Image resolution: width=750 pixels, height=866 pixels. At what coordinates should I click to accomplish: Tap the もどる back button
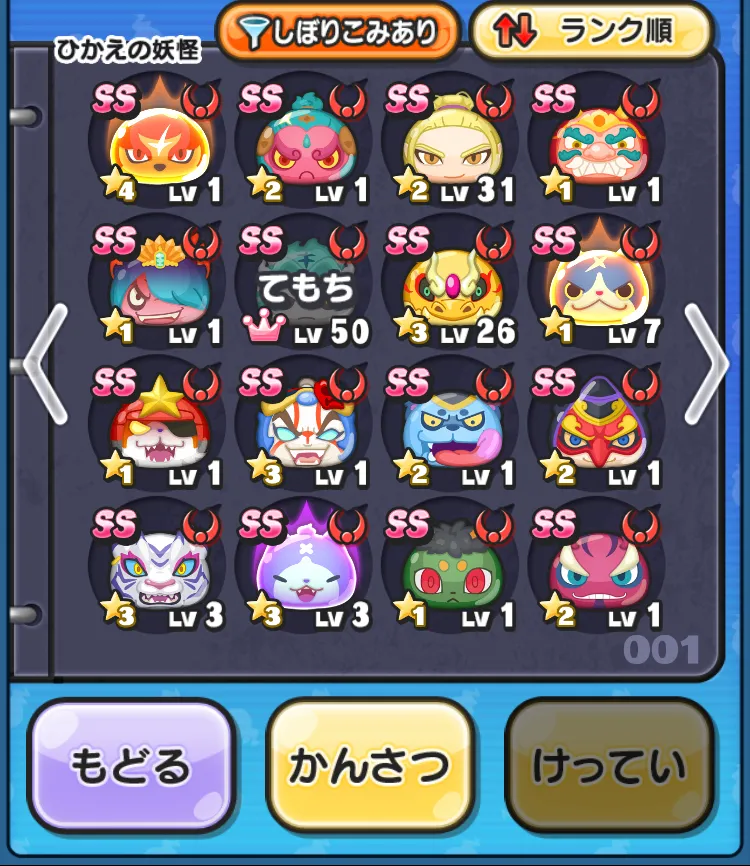click(x=131, y=765)
